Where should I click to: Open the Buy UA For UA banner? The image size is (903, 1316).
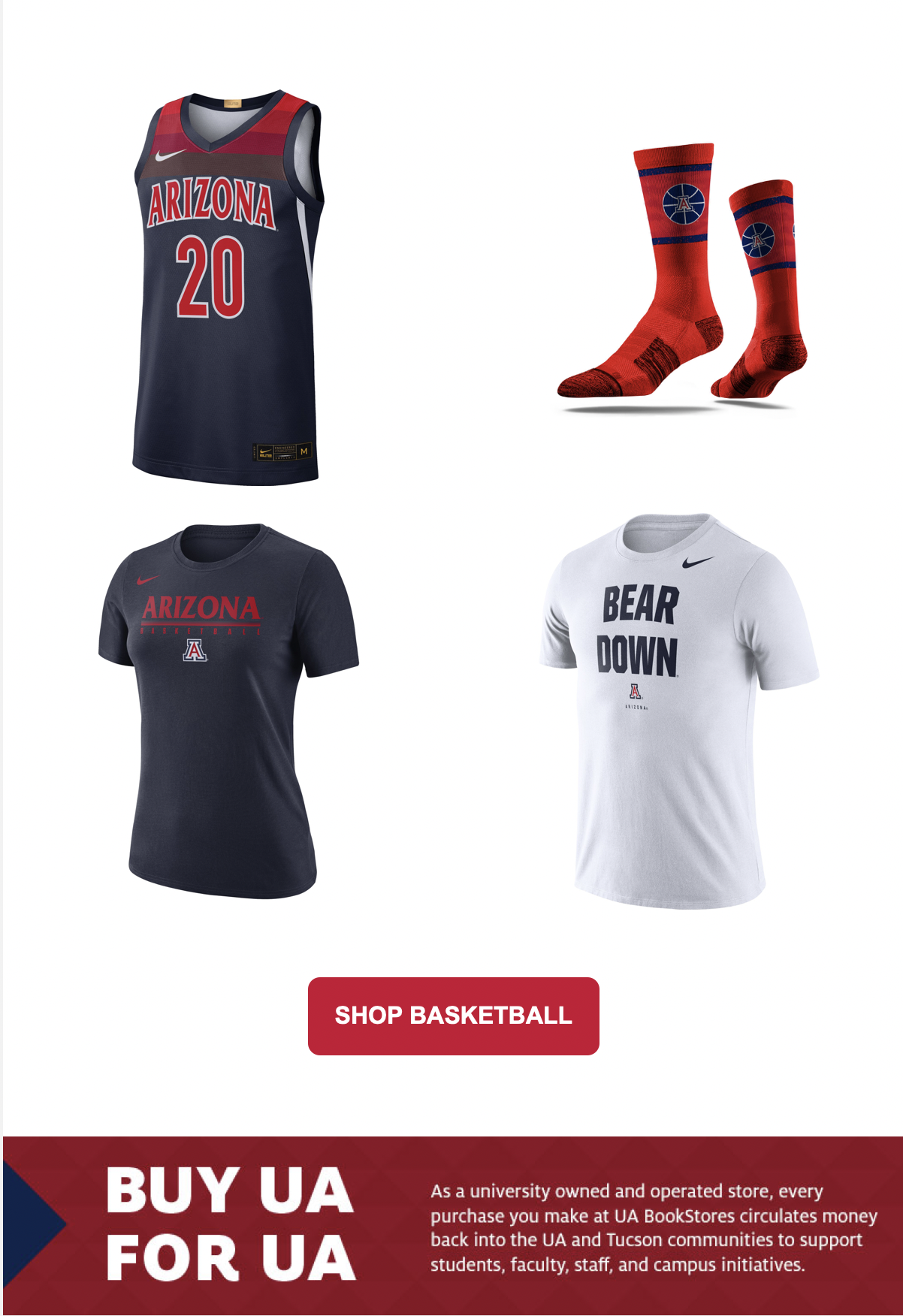pyautogui.click(x=451, y=1226)
